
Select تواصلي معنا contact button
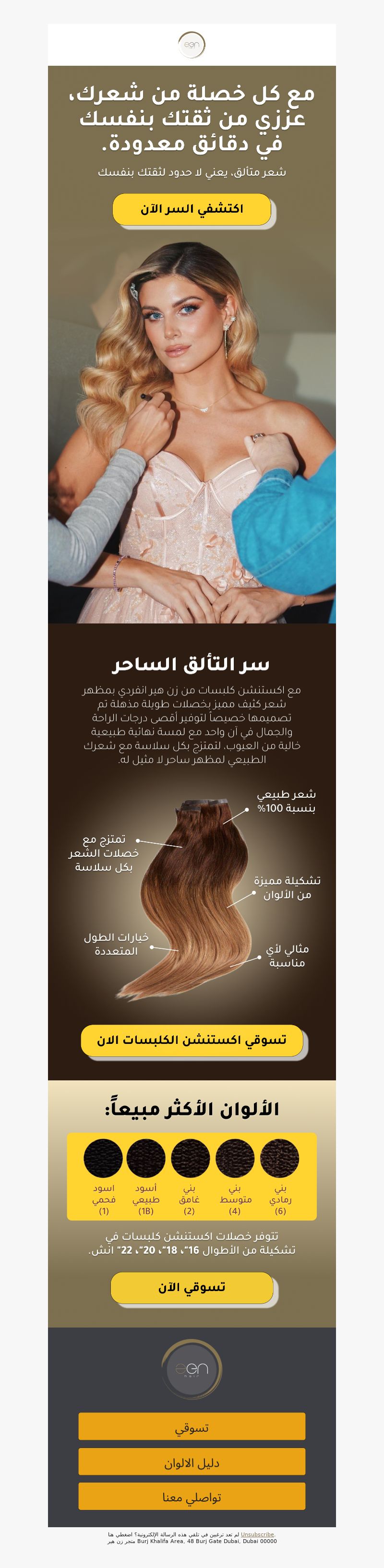pyautogui.click(x=192, y=1496)
